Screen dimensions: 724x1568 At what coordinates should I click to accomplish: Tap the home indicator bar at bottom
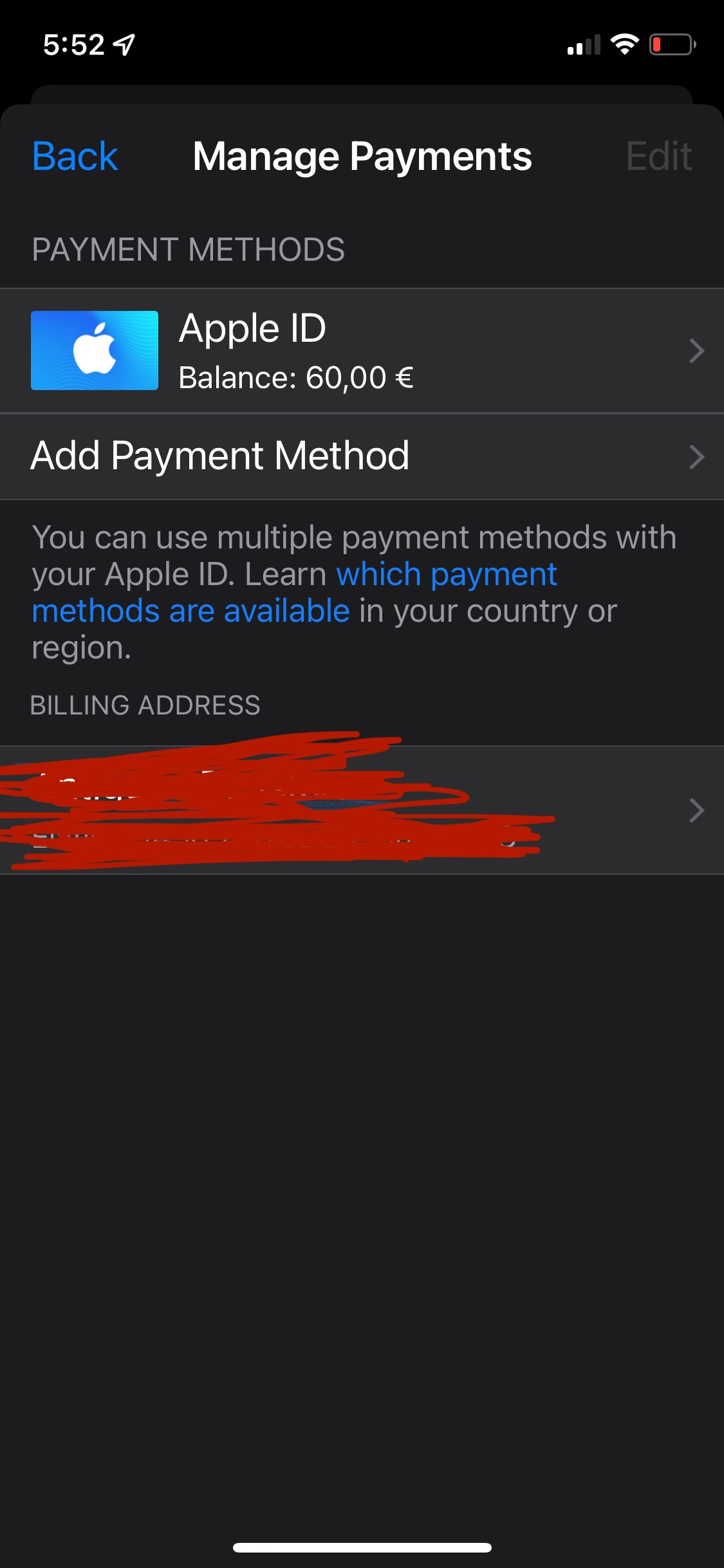(x=362, y=1547)
